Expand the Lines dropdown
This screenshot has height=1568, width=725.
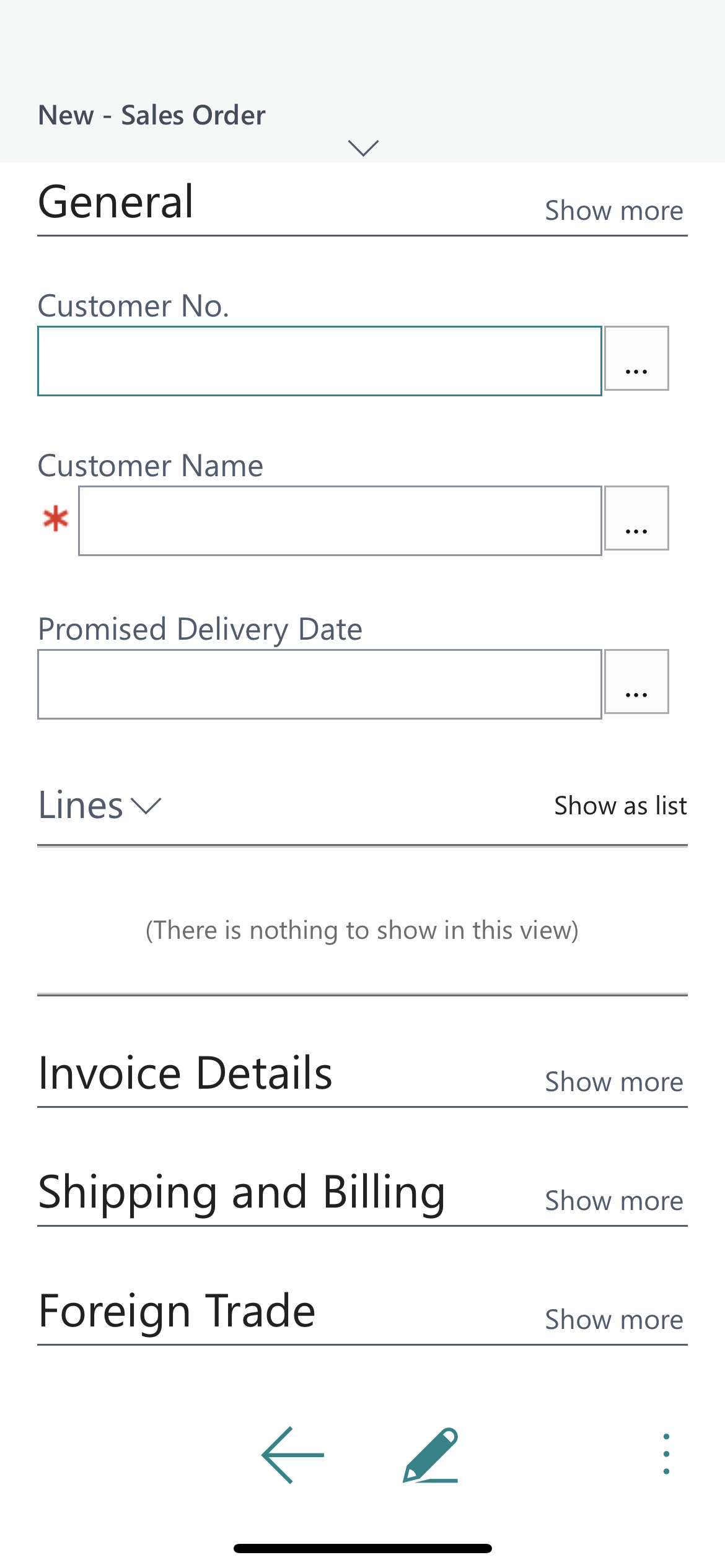100,805
